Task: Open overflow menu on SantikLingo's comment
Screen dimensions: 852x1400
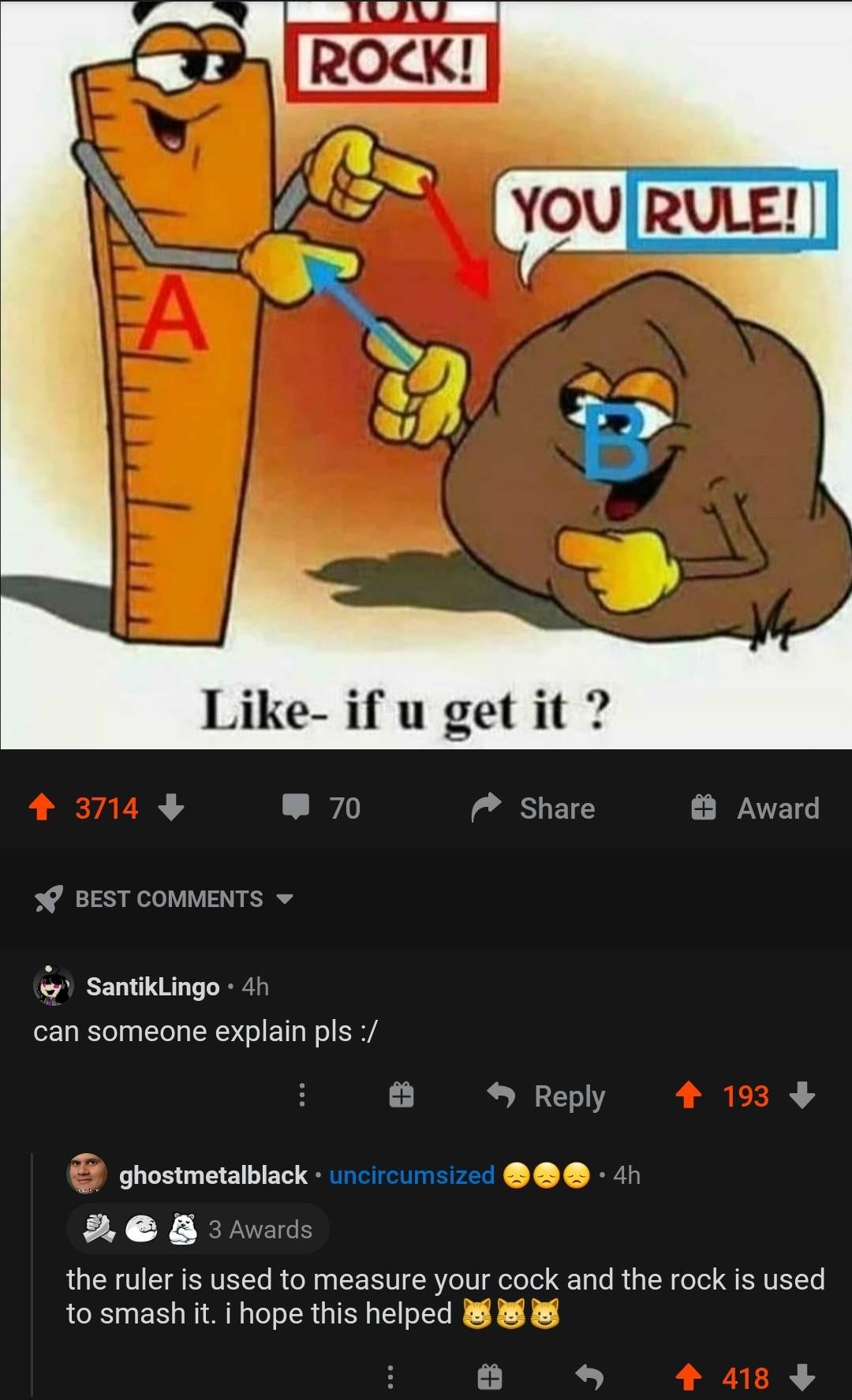Action: click(301, 1095)
